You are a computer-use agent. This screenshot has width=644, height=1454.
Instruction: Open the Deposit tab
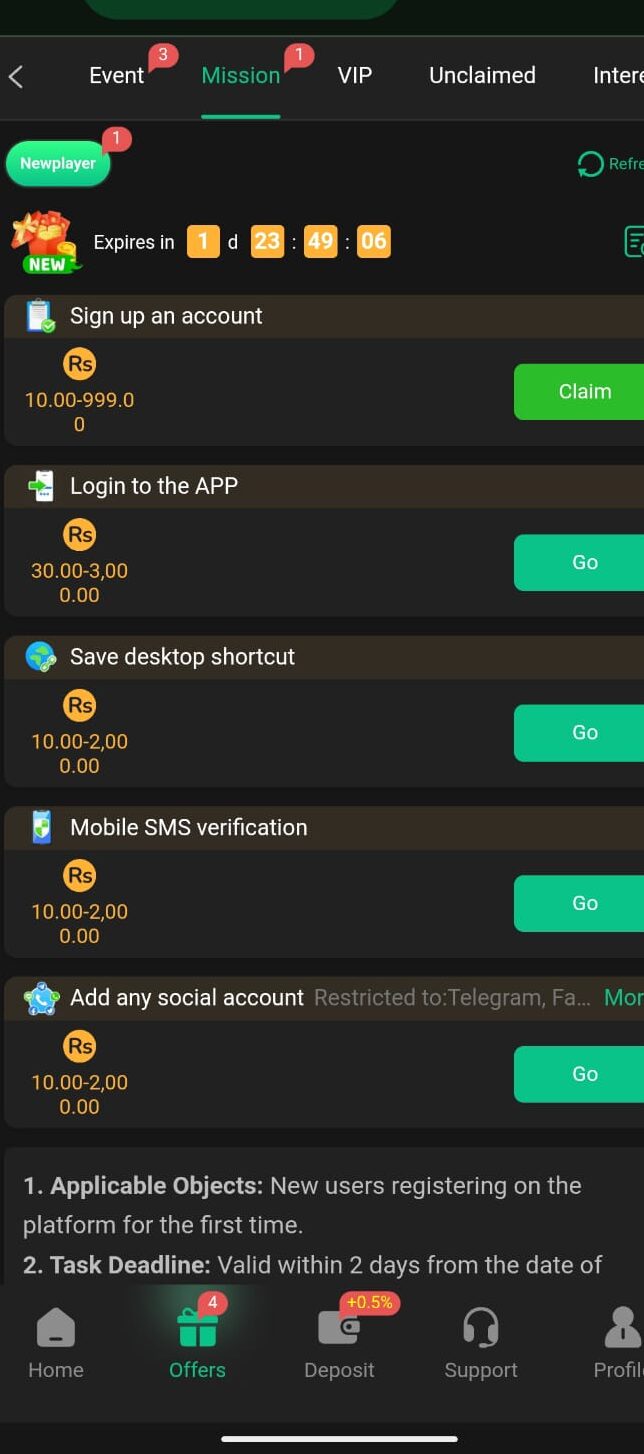339,1345
